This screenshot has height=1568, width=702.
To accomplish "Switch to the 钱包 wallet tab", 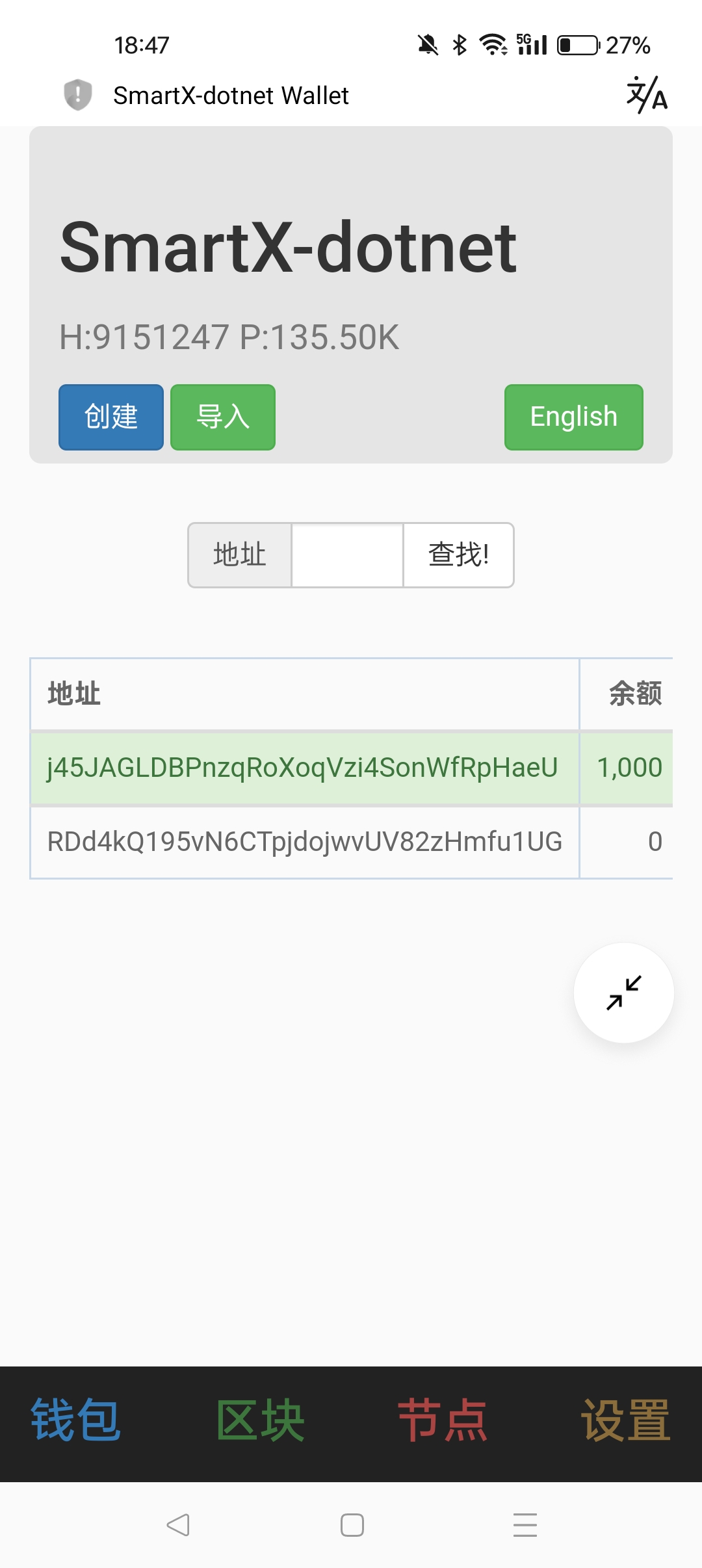I will coord(75,1420).
